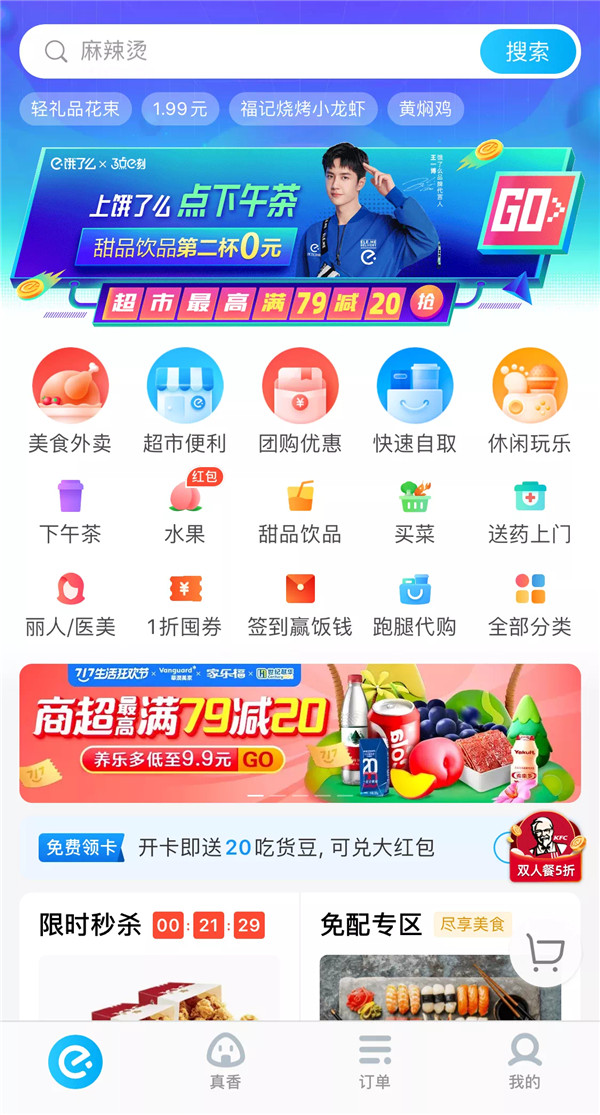Select the 黄焖鸡 suggestion chip
The height and width of the screenshot is (1115, 600).
click(x=426, y=109)
